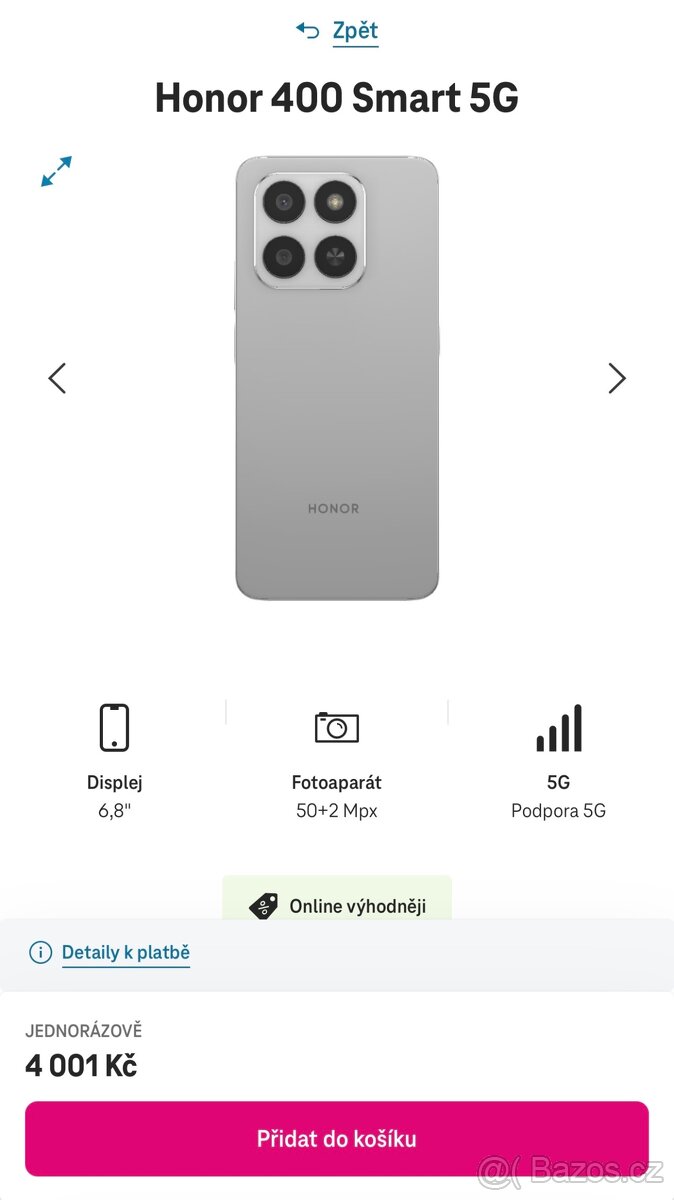Show the next product photo

[x=617, y=378]
